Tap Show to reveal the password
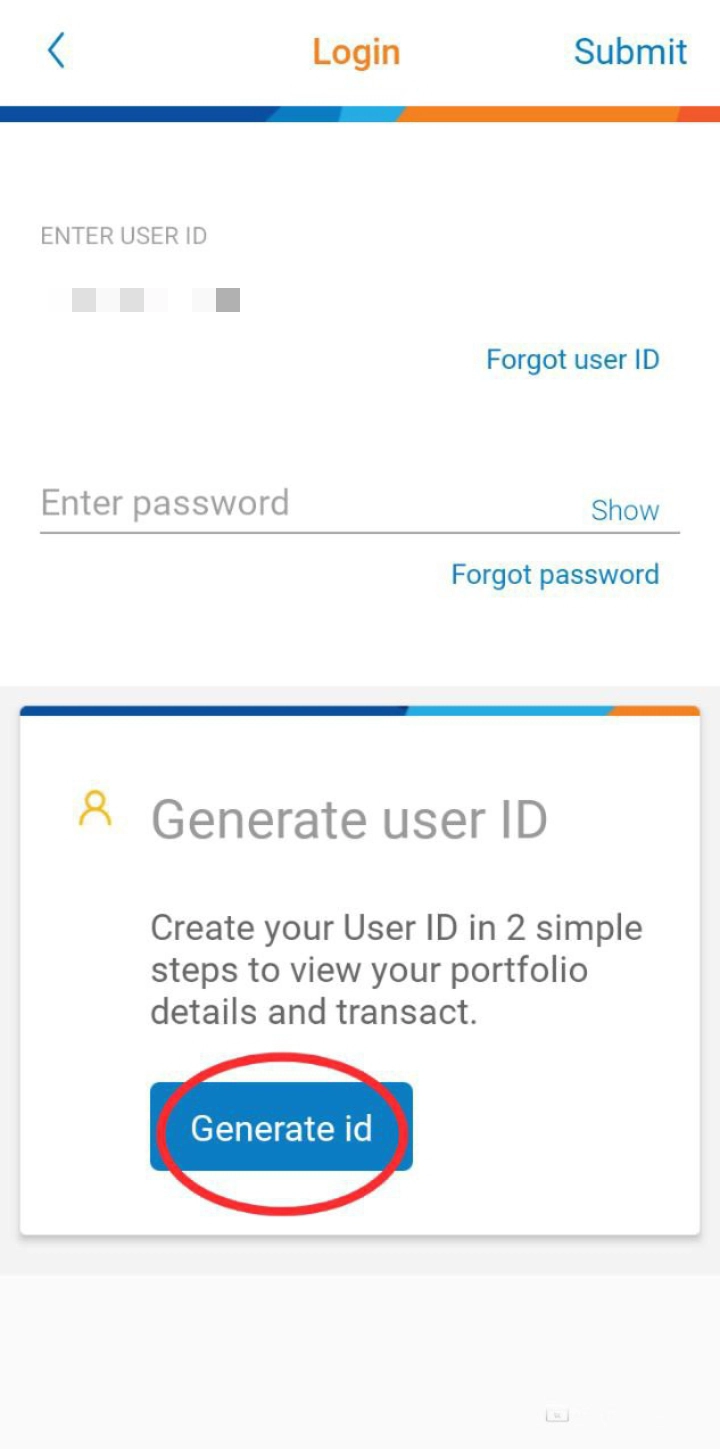 [x=625, y=510]
